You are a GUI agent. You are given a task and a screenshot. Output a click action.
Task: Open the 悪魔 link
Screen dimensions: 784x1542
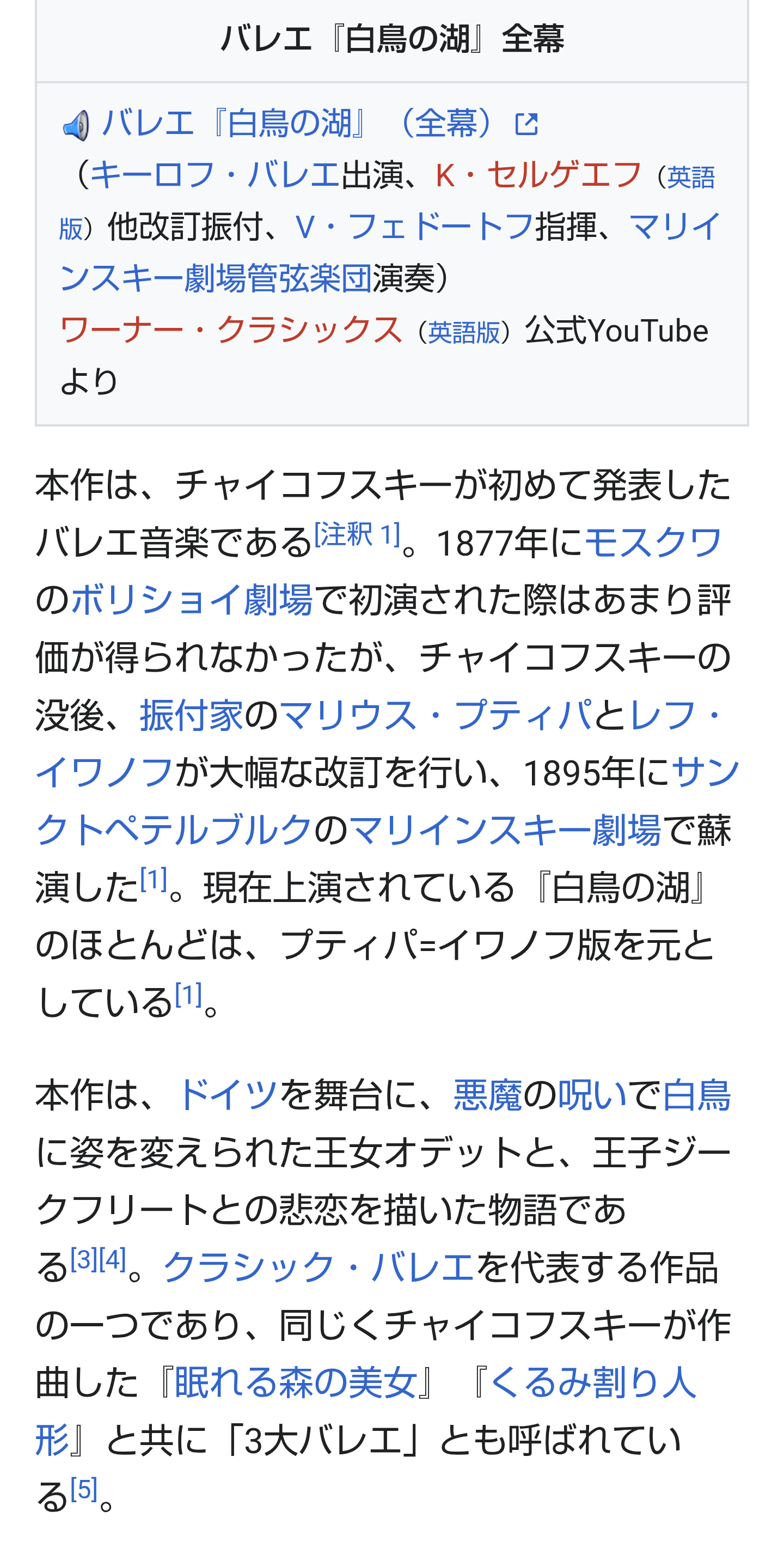click(x=488, y=1095)
